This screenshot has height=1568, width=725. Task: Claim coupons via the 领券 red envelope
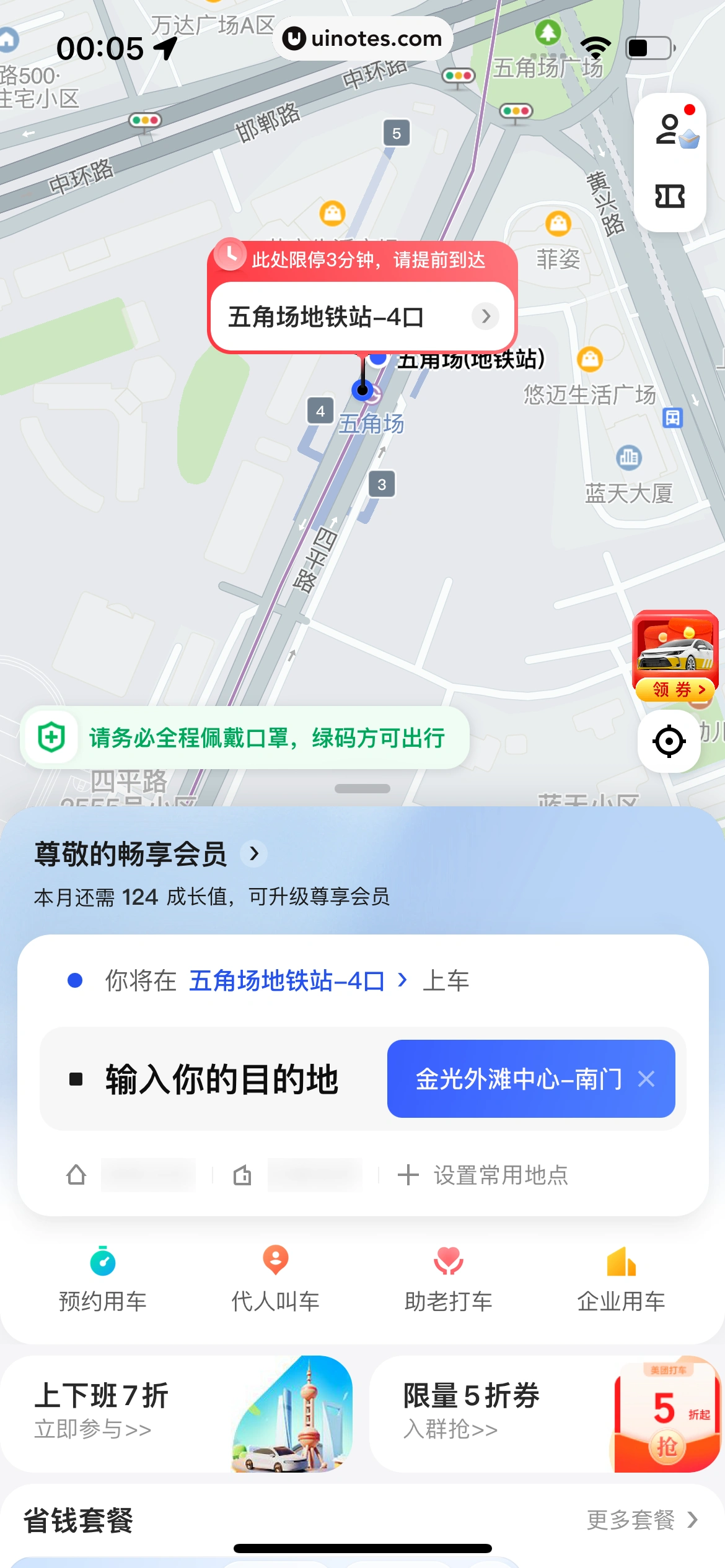coord(674,656)
